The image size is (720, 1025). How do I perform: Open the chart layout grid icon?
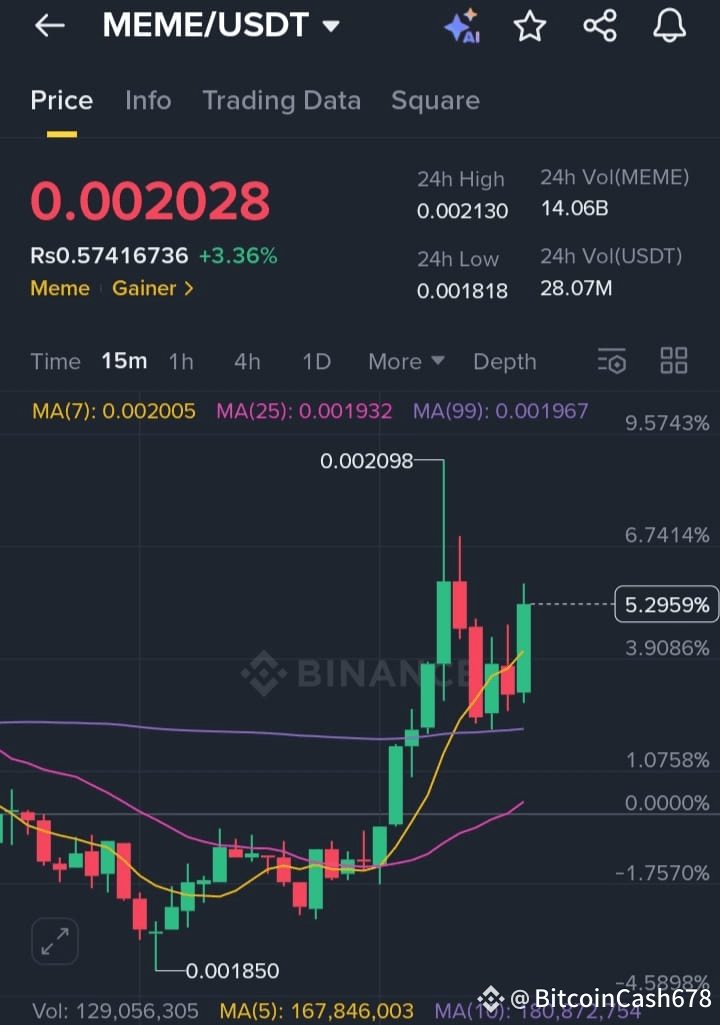click(674, 361)
